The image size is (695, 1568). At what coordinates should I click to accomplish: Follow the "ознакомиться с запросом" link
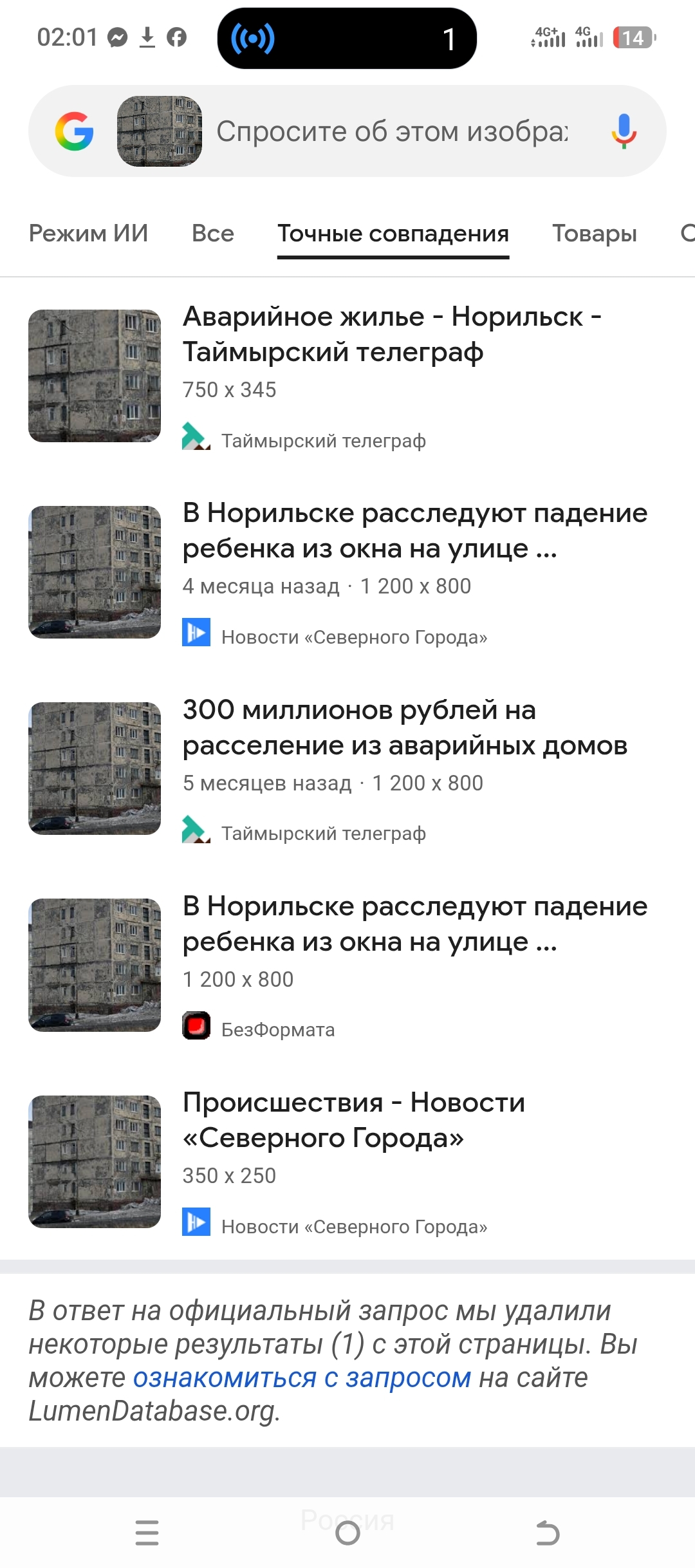click(x=302, y=1378)
